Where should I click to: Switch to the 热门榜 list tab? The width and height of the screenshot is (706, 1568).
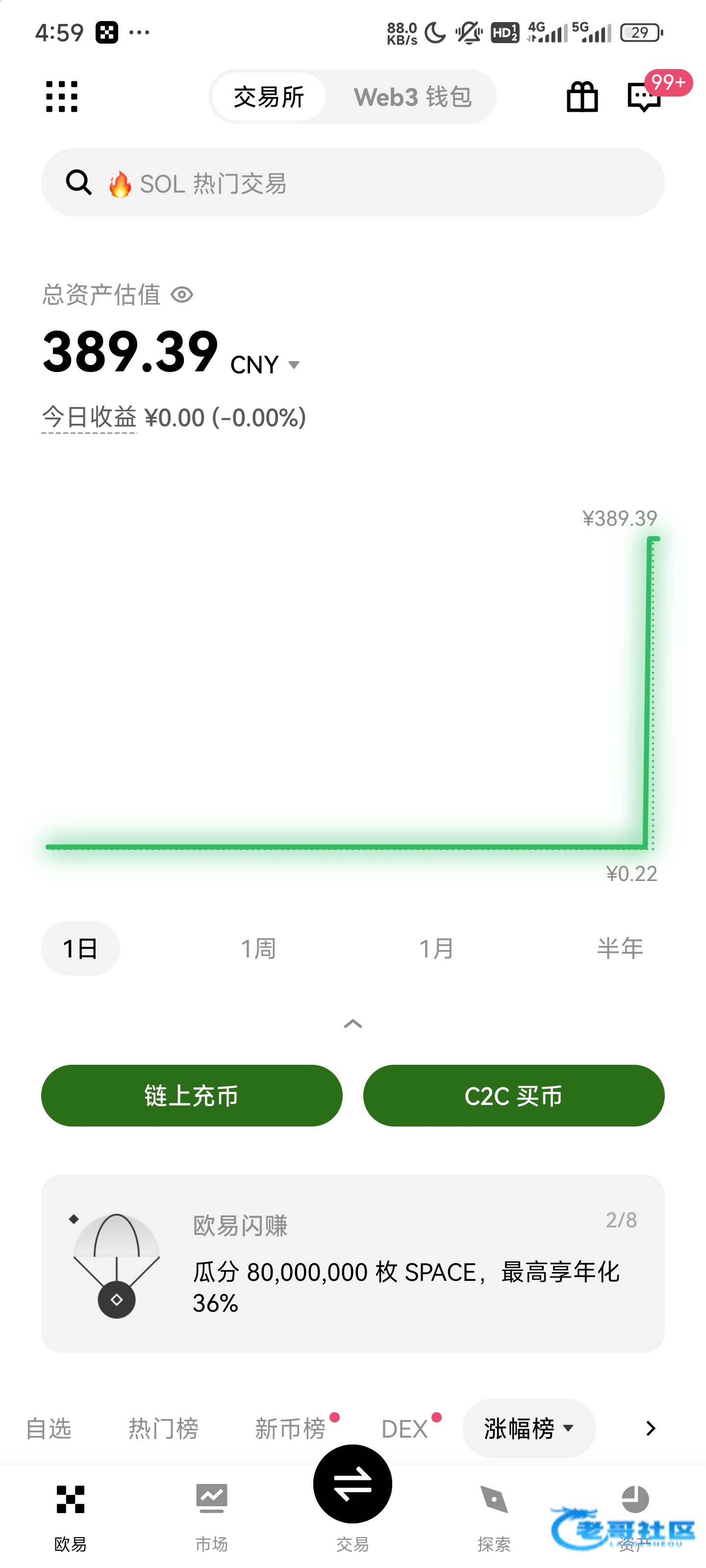pyautogui.click(x=163, y=1428)
